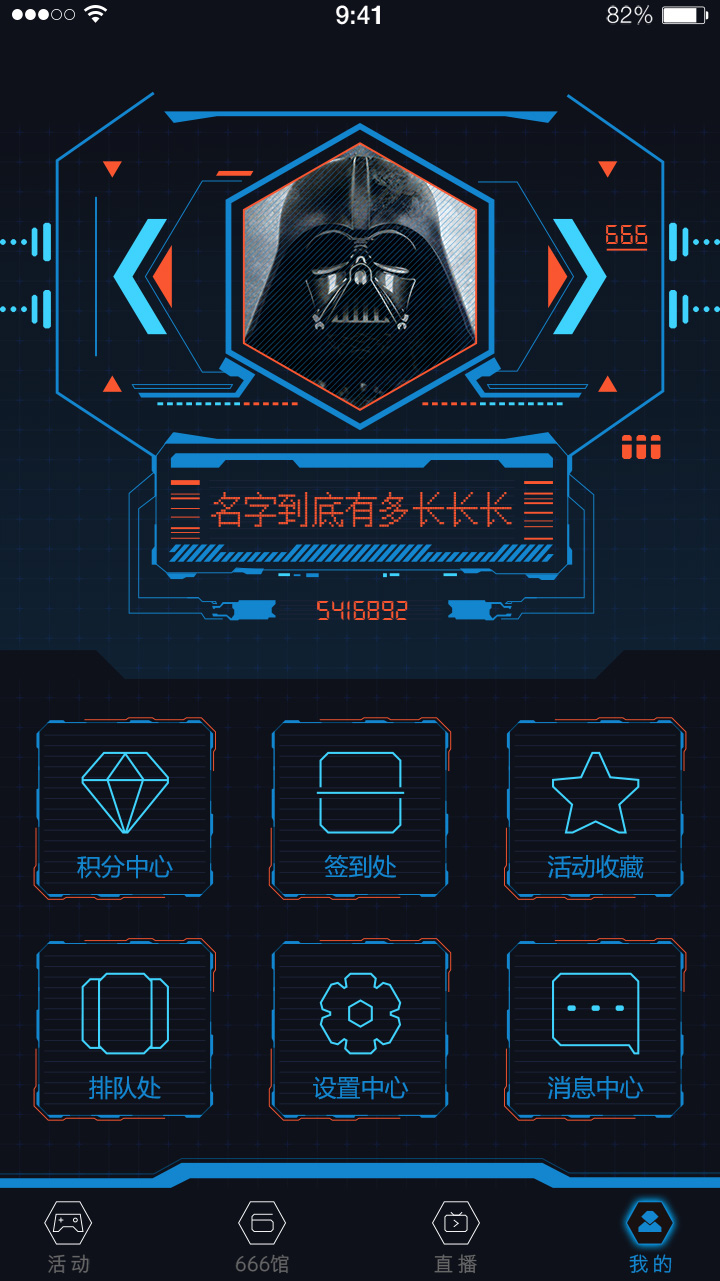Open 消息中心 message center

tap(595, 1029)
